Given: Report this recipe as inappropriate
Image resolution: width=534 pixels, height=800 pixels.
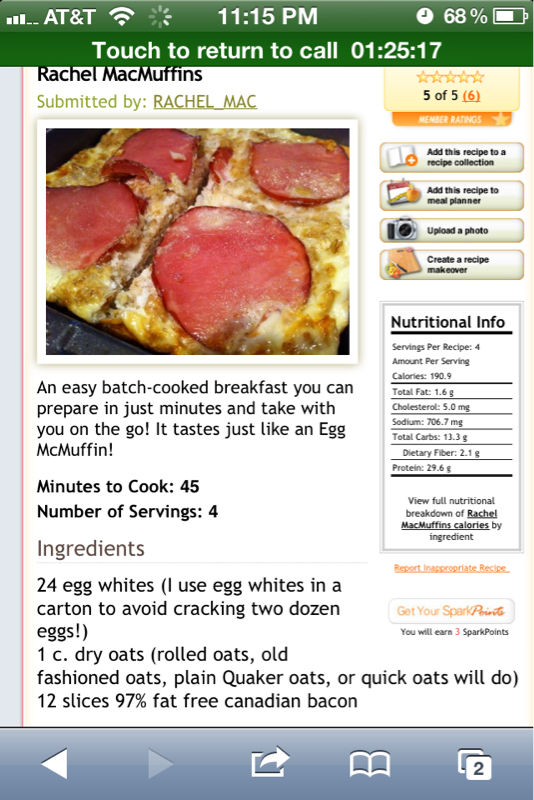Looking at the screenshot, I should point(451,568).
